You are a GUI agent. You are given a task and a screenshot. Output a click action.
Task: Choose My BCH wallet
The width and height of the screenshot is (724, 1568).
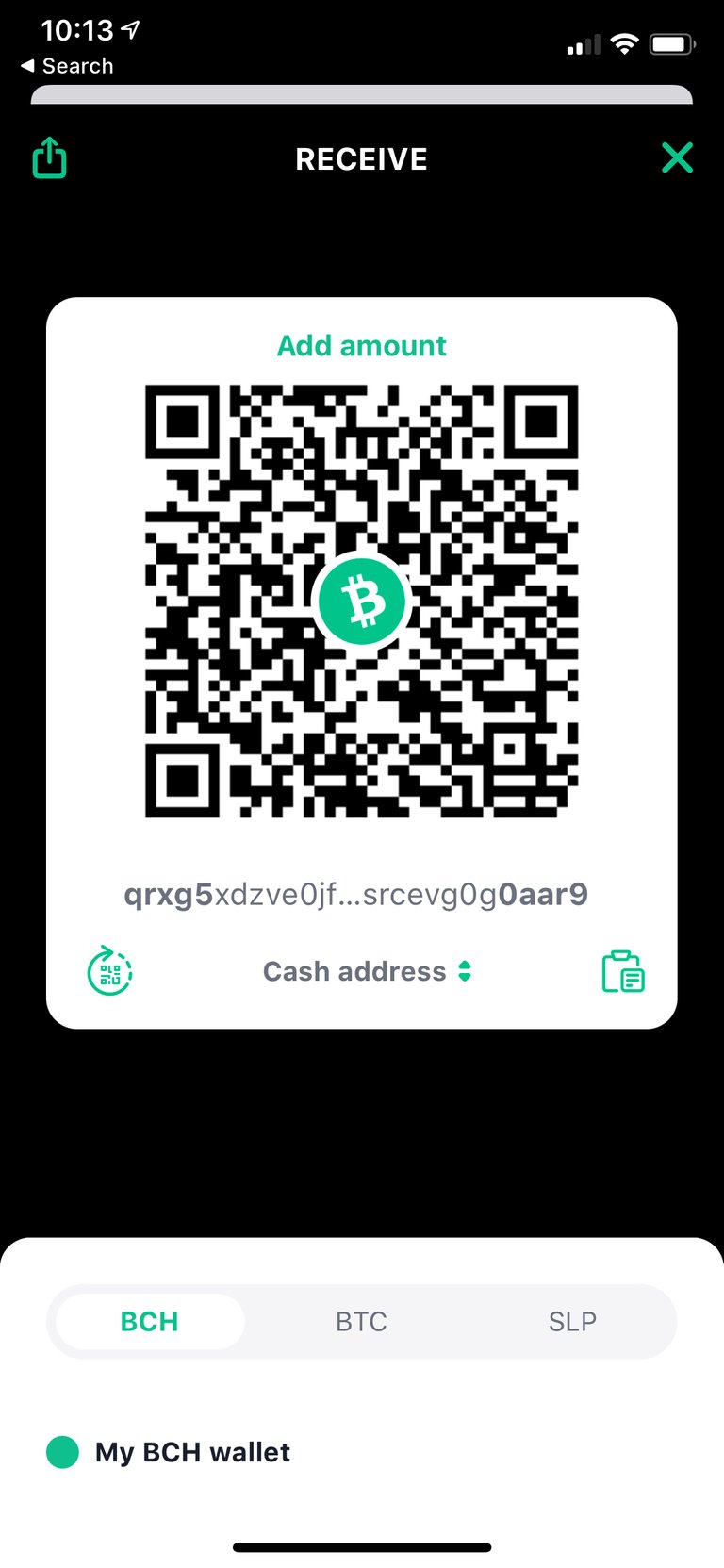click(x=169, y=1452)
